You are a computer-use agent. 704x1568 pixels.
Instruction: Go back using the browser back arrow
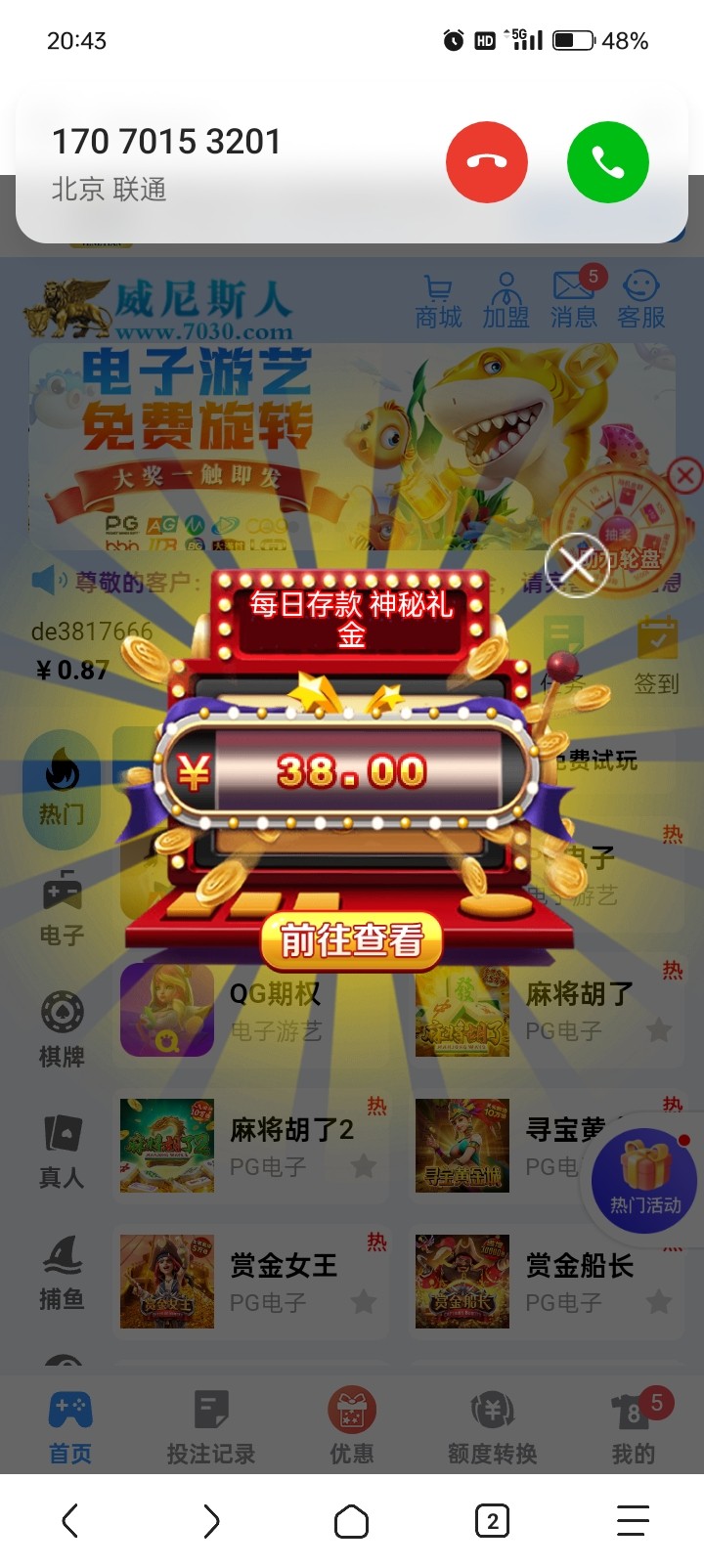(70, 1521)
